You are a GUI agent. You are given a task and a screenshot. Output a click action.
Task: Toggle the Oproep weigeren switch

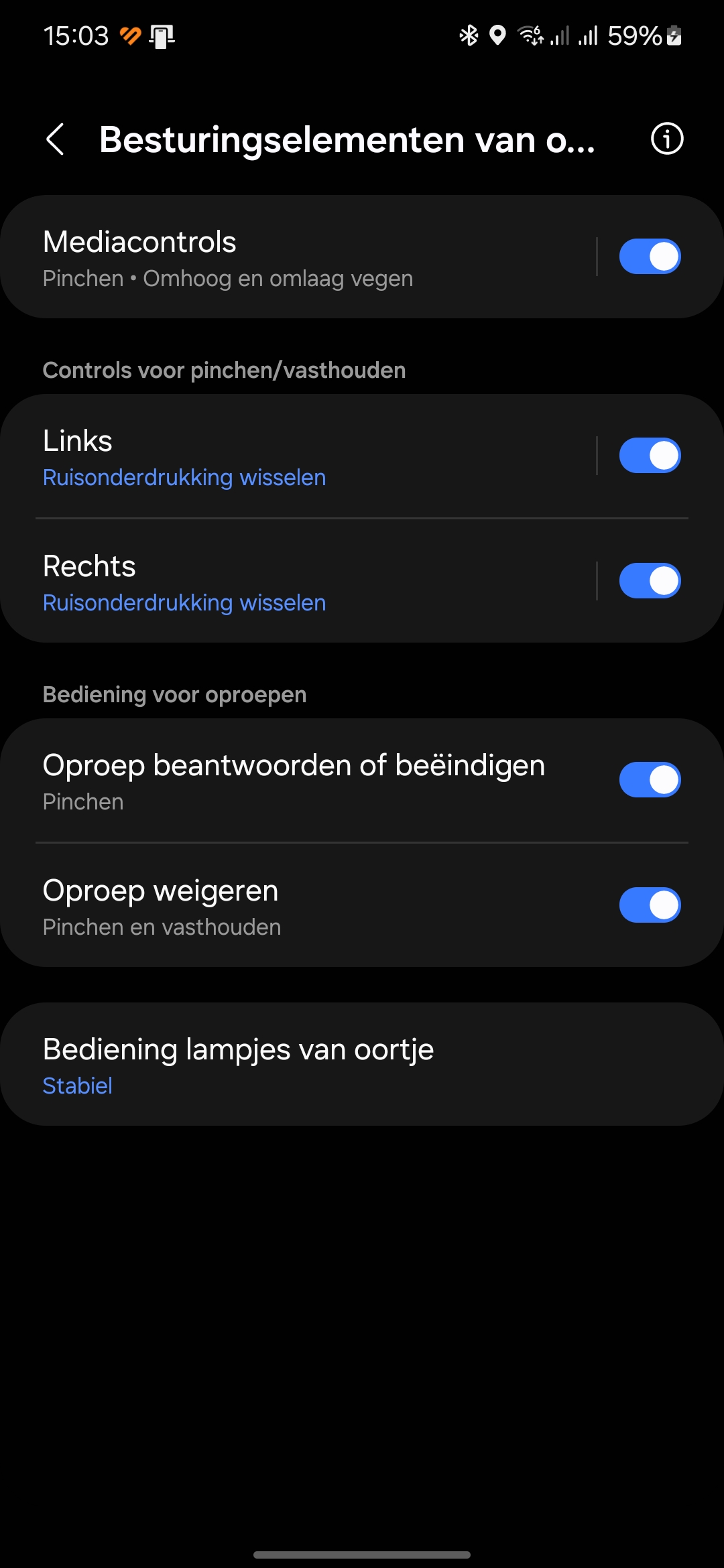click(650, 905)
